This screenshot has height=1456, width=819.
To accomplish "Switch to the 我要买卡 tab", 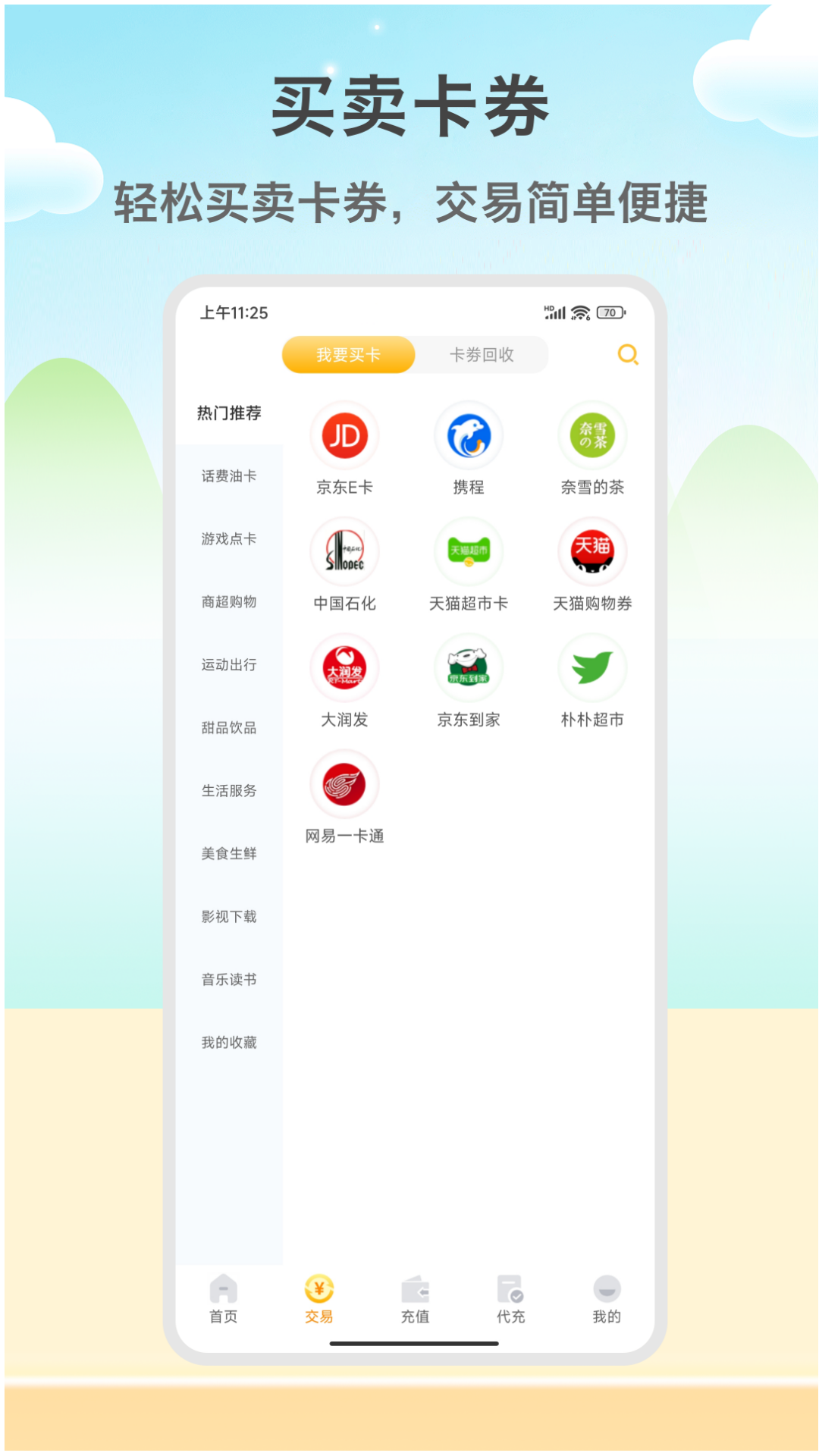I will click(348, 354).
